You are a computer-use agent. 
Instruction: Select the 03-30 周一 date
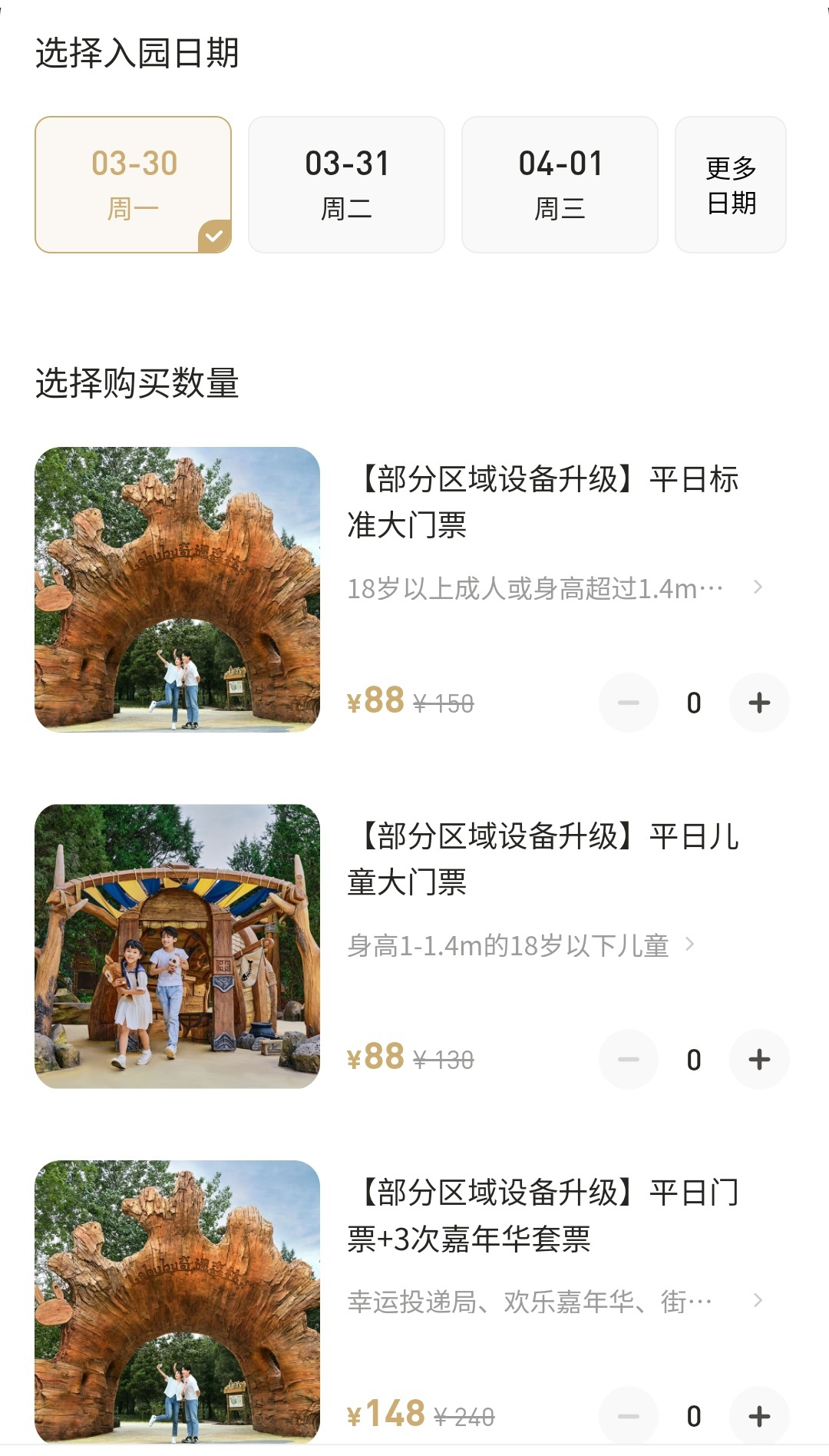click(134, 184)
